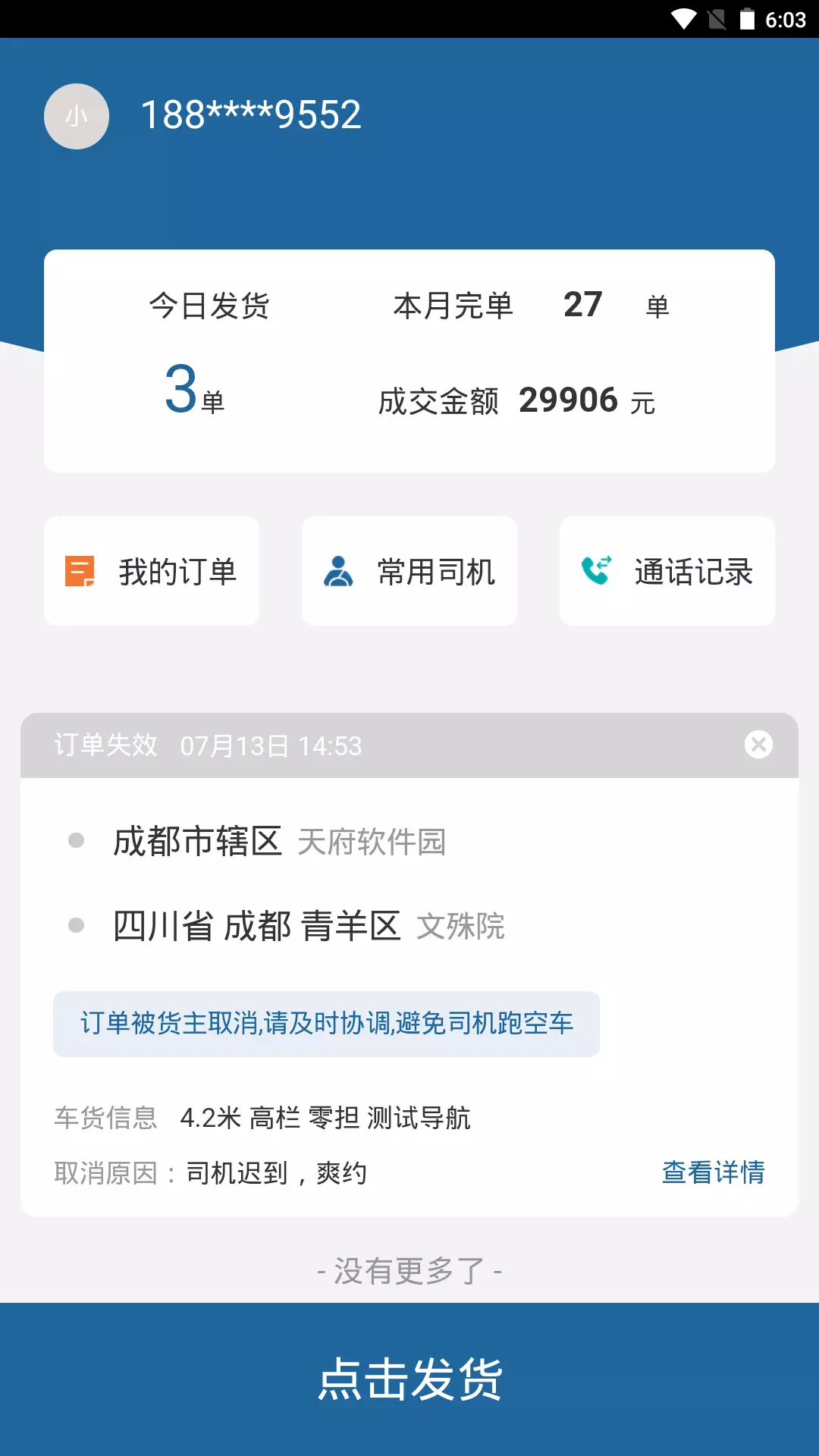Open the profile avatar

point(77,116)
